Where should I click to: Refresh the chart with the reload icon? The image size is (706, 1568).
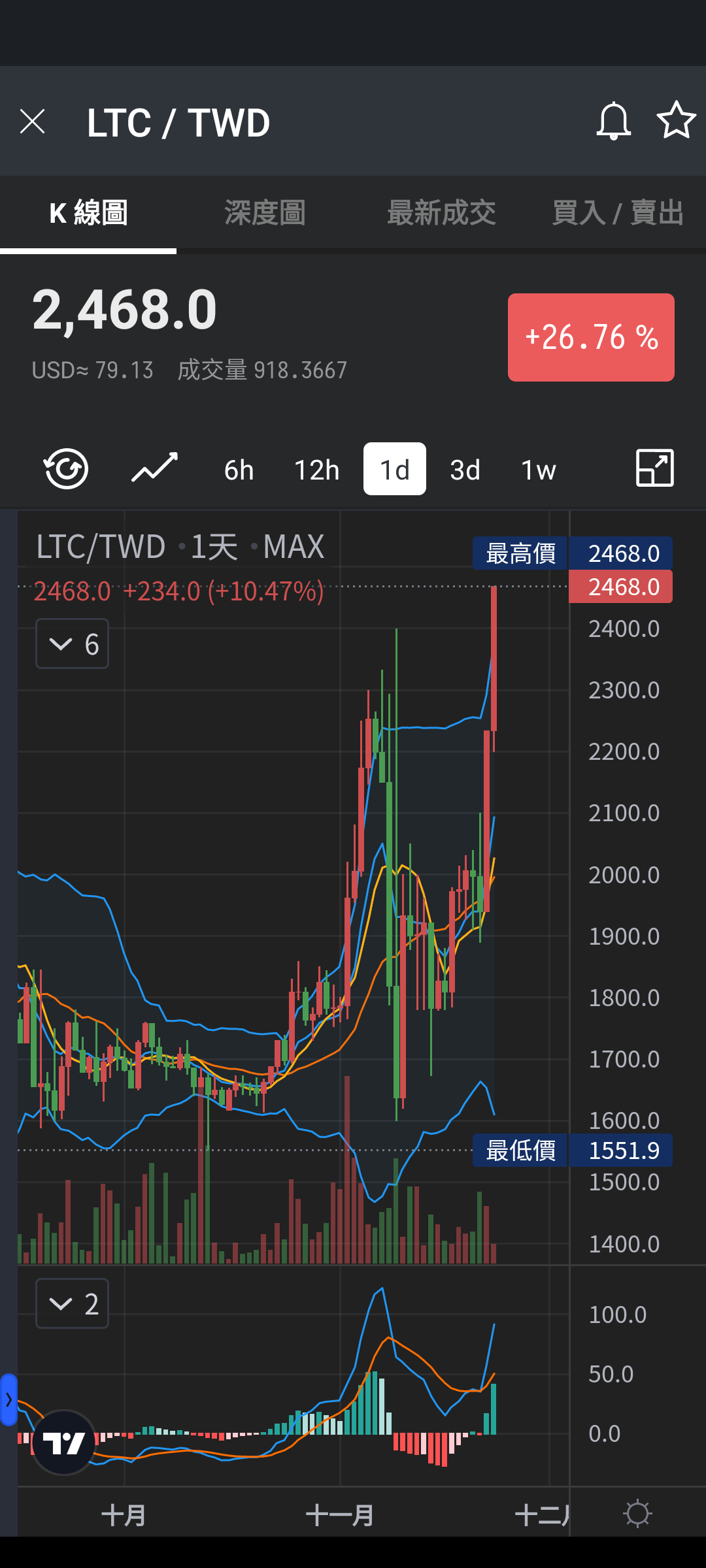(66, 468)
